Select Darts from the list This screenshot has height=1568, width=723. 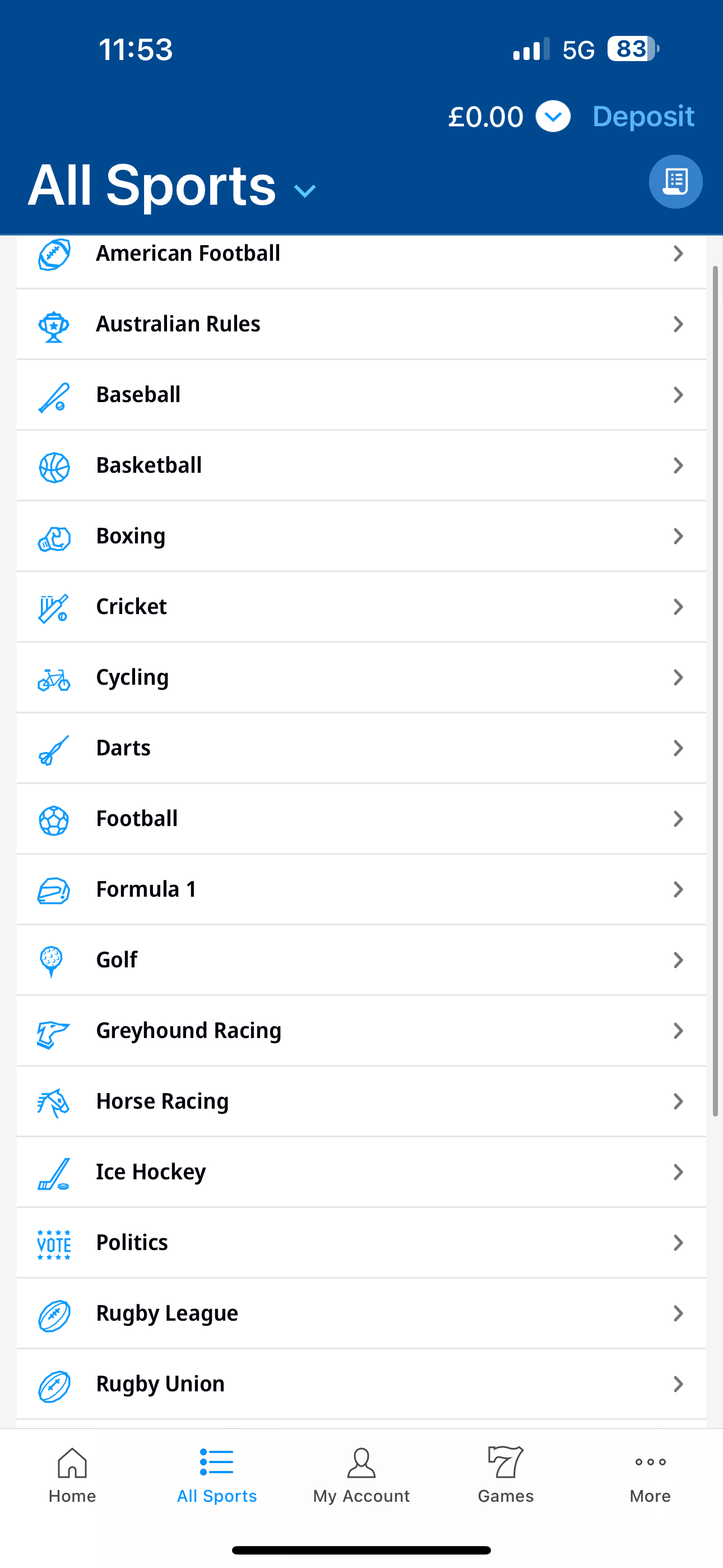[360, 748]
